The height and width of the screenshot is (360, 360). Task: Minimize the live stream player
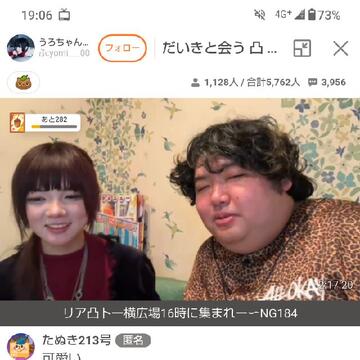coord(302,48)
